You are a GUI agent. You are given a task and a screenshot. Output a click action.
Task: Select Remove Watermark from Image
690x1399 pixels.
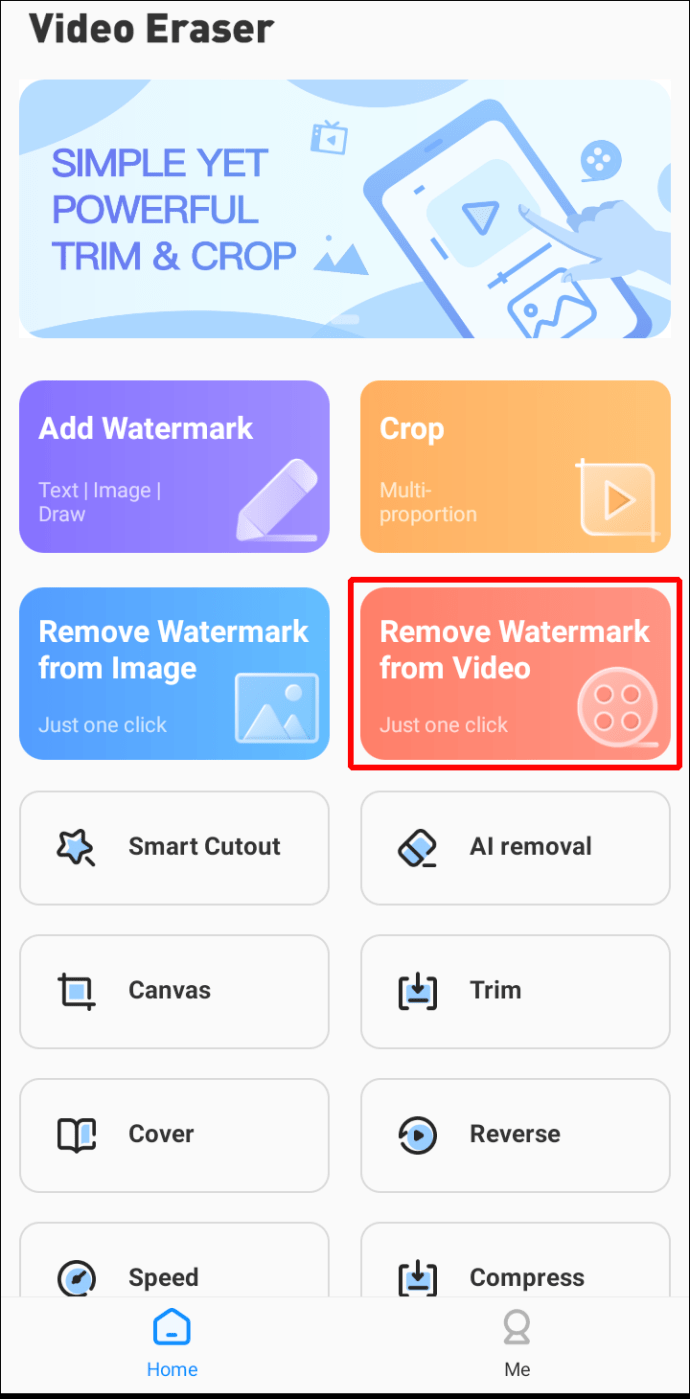click(x=174, y=674)
